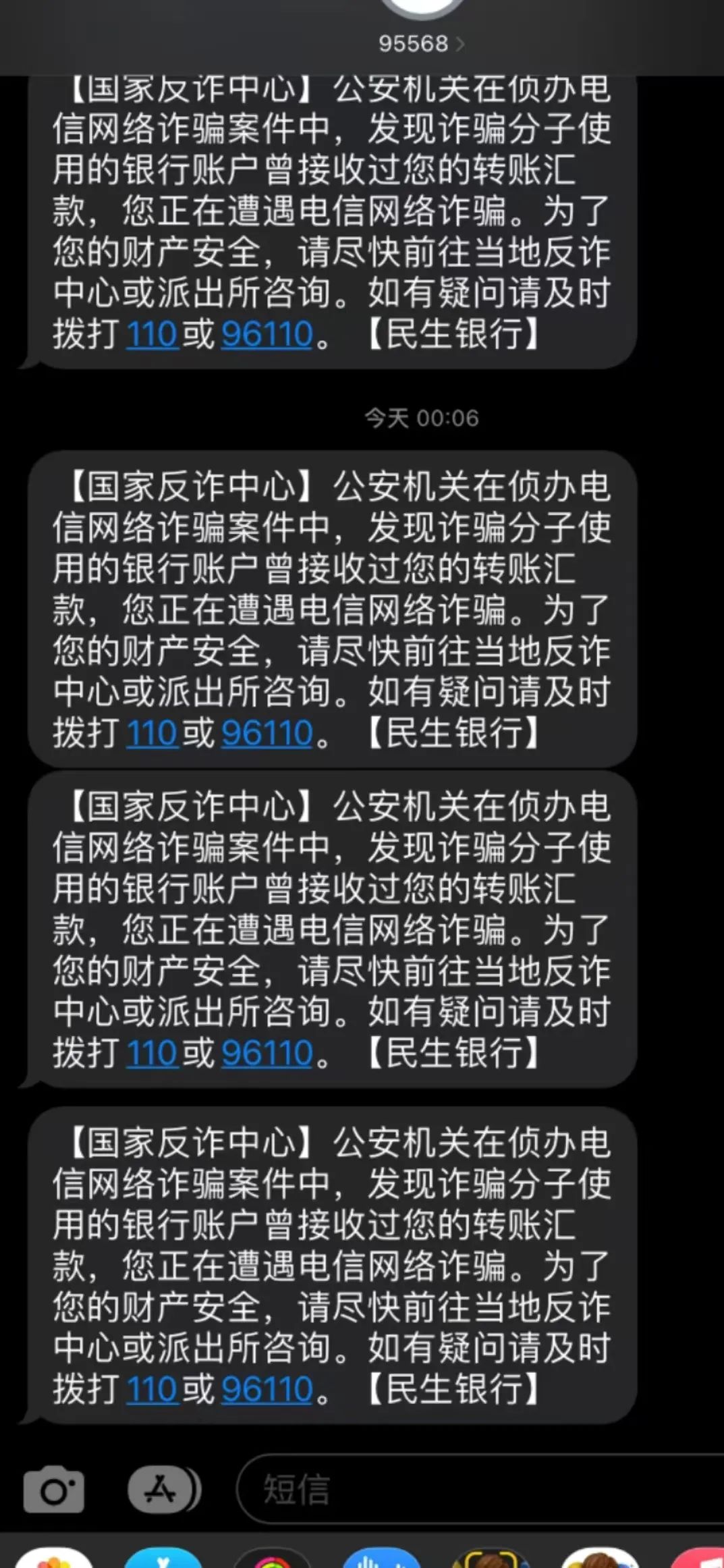The height and width of the screenshot is (1568, 724).
Task: Tap the 96110 link in the last message
Action: click(267, 1389)
